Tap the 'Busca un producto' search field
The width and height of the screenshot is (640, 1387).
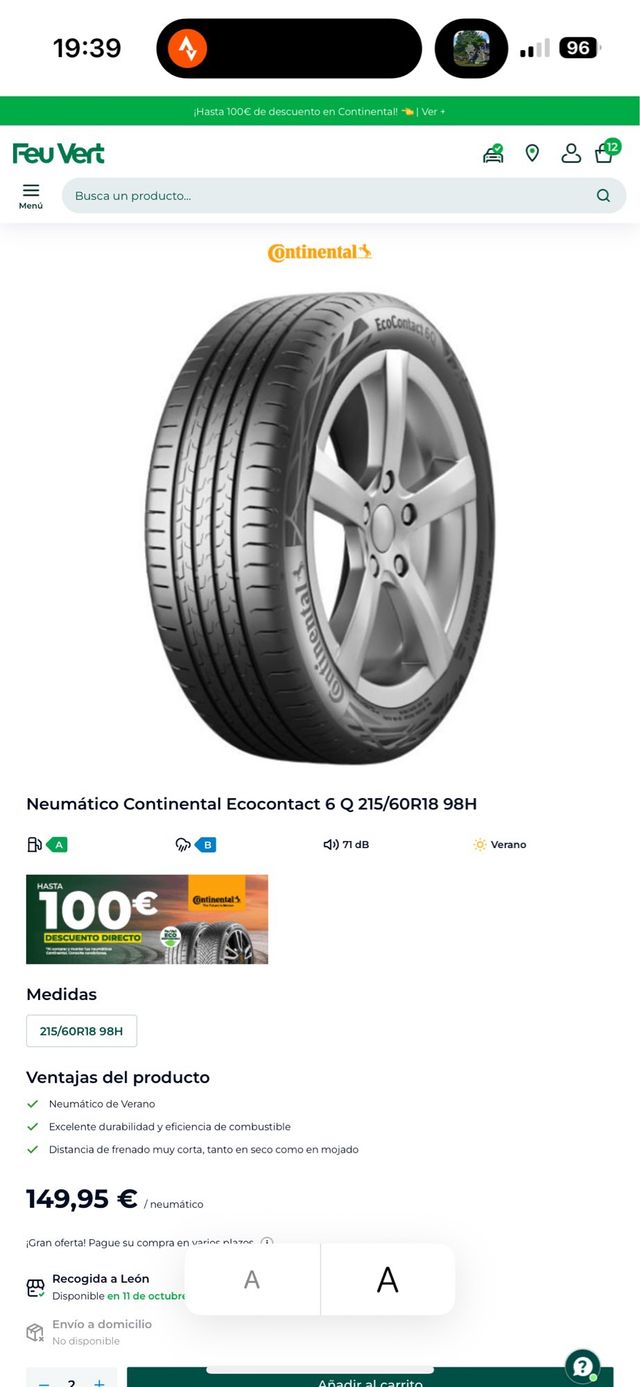coord(330,196)
